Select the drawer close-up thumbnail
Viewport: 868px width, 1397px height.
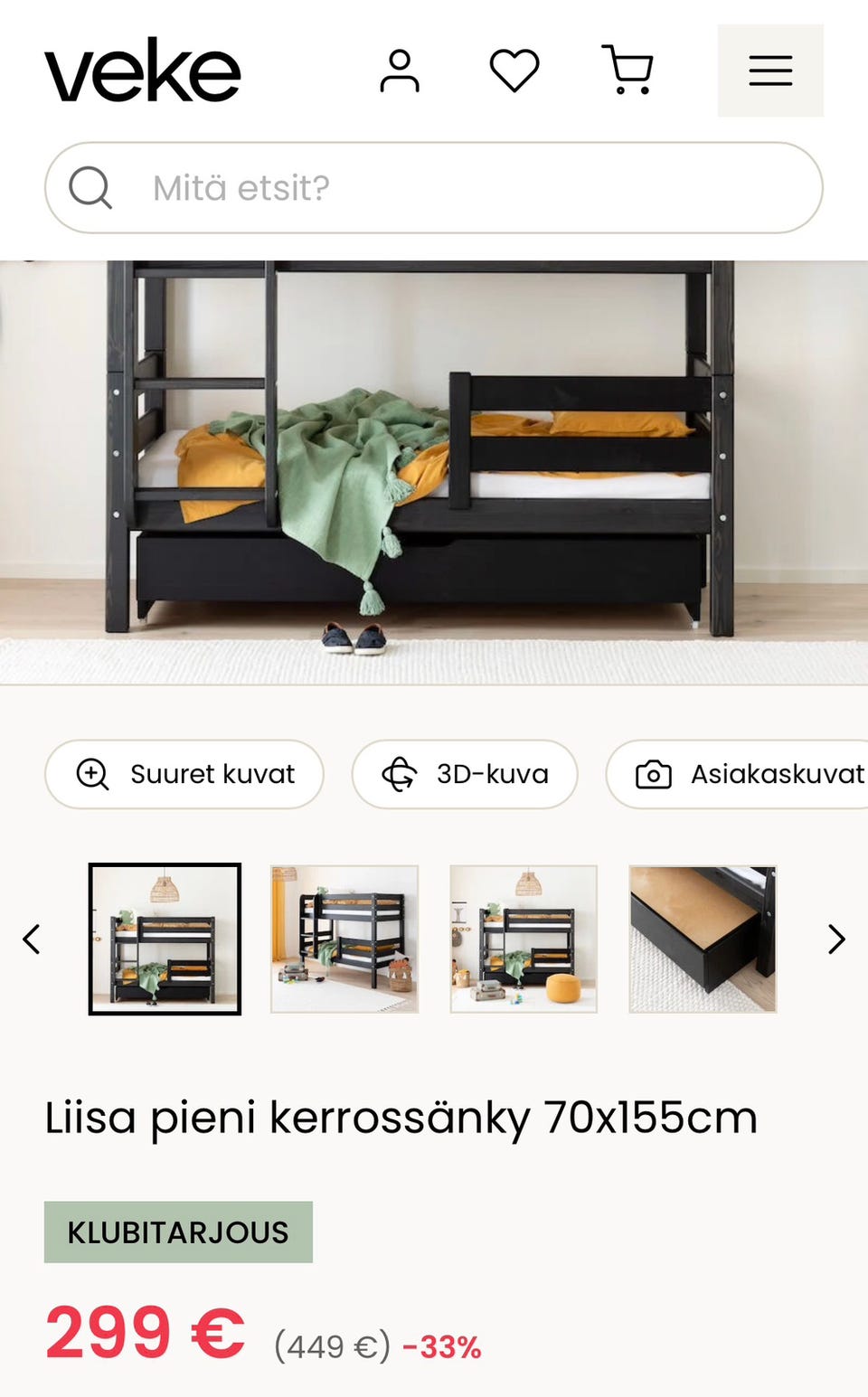(703, 939)
